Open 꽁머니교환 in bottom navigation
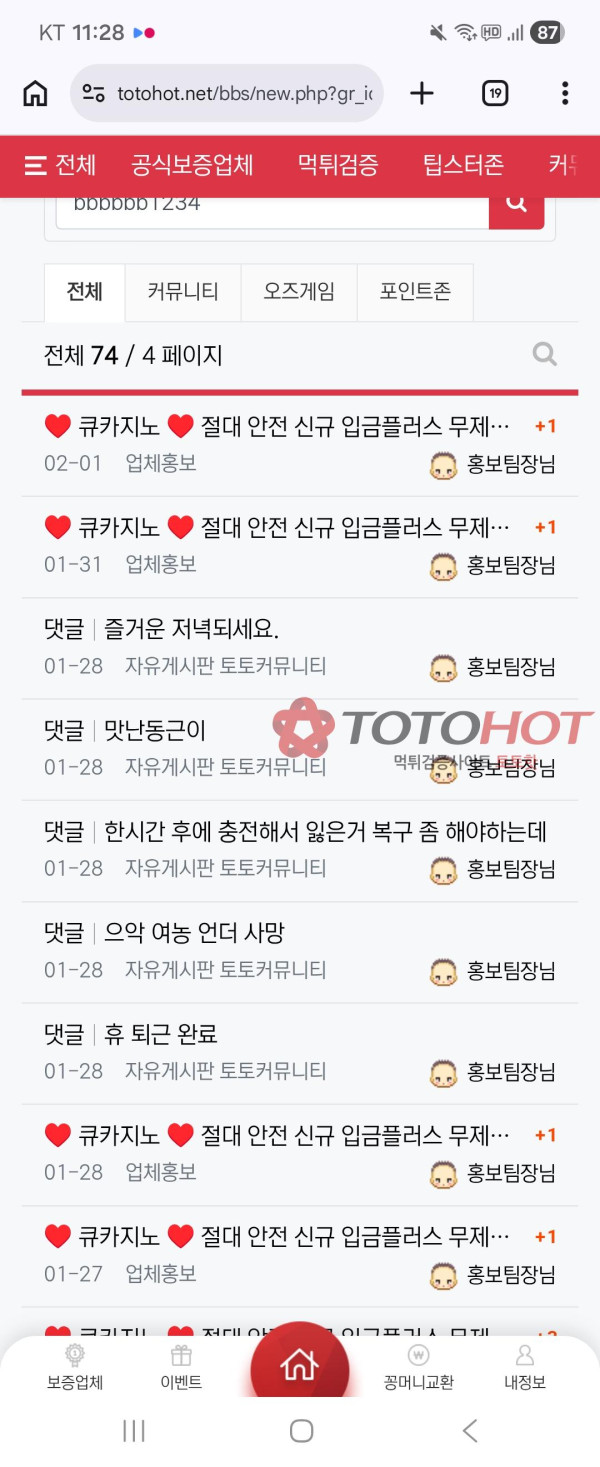Image resolution: width=600 pixels, height=1467 pixels. coord(418,1368)
